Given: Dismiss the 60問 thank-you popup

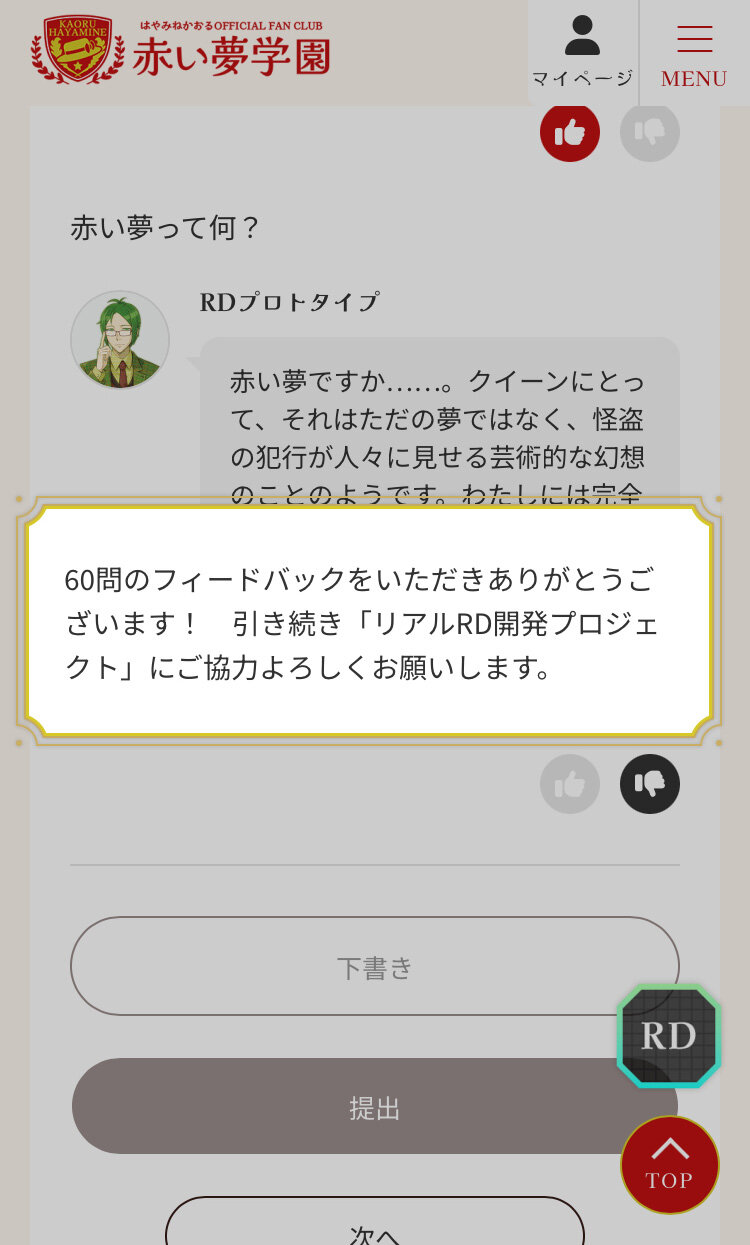Looking at the screenshot, I should coord(375,622).
